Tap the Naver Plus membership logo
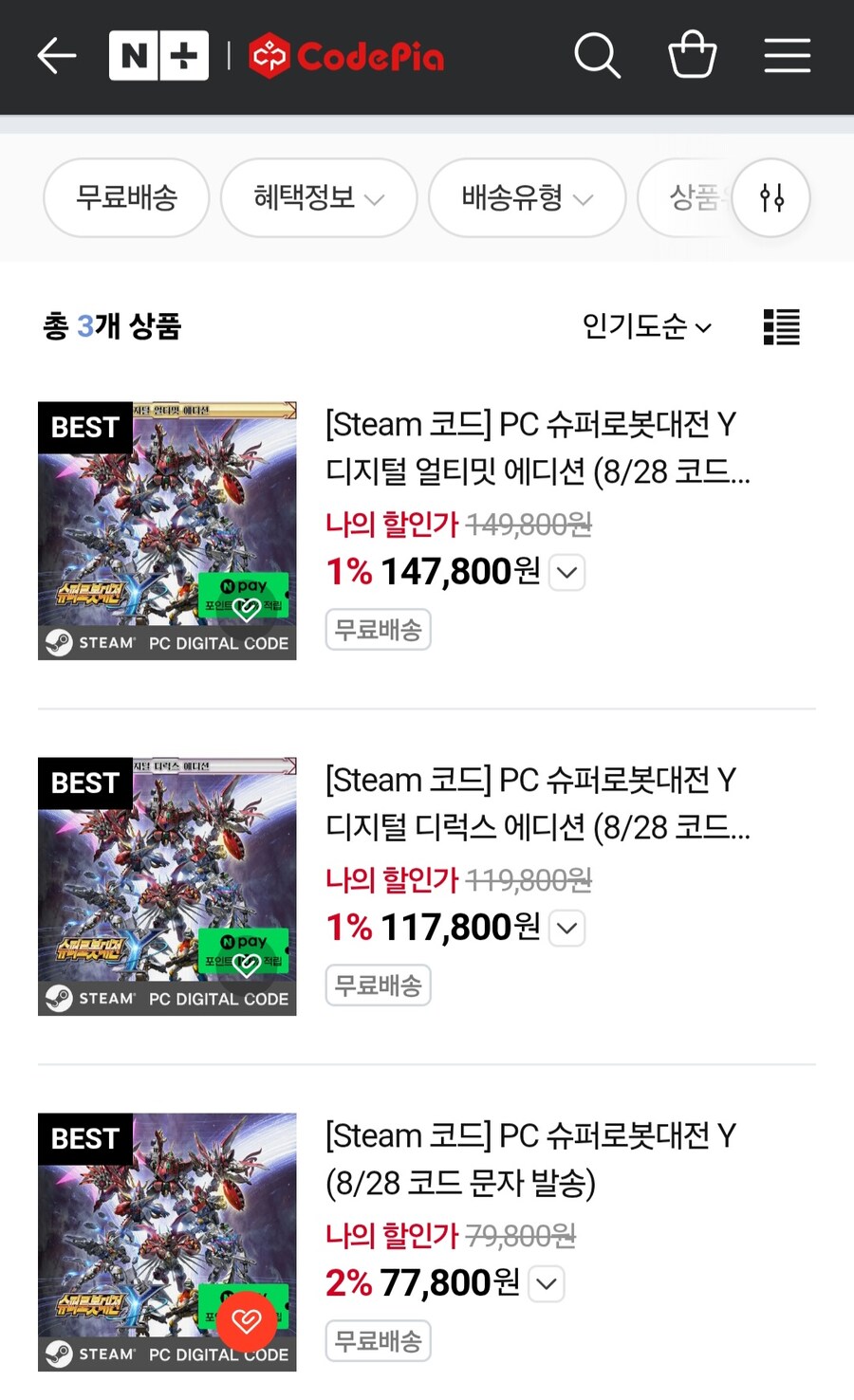854x1400 pixels. (158, 55)
